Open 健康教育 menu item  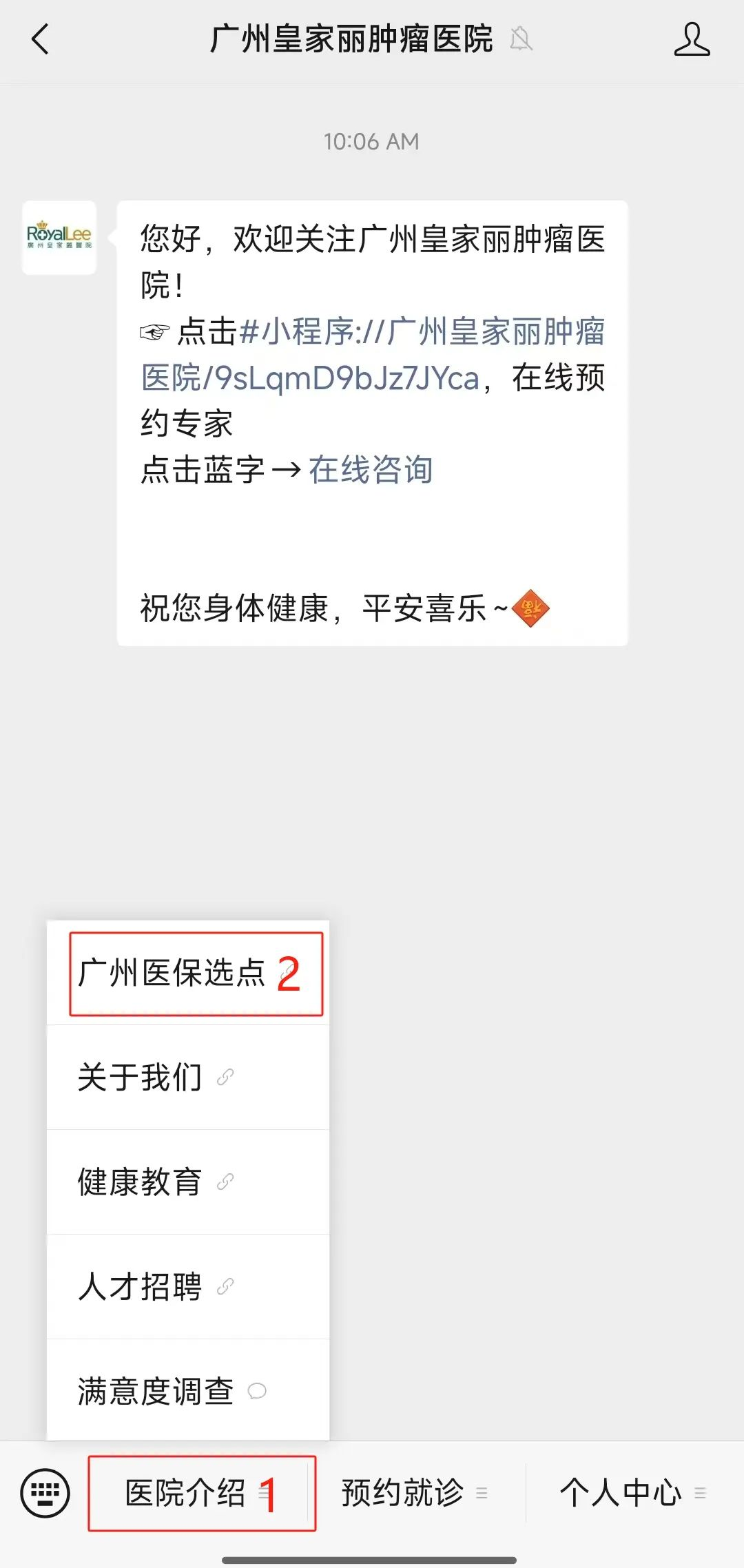188,1182
